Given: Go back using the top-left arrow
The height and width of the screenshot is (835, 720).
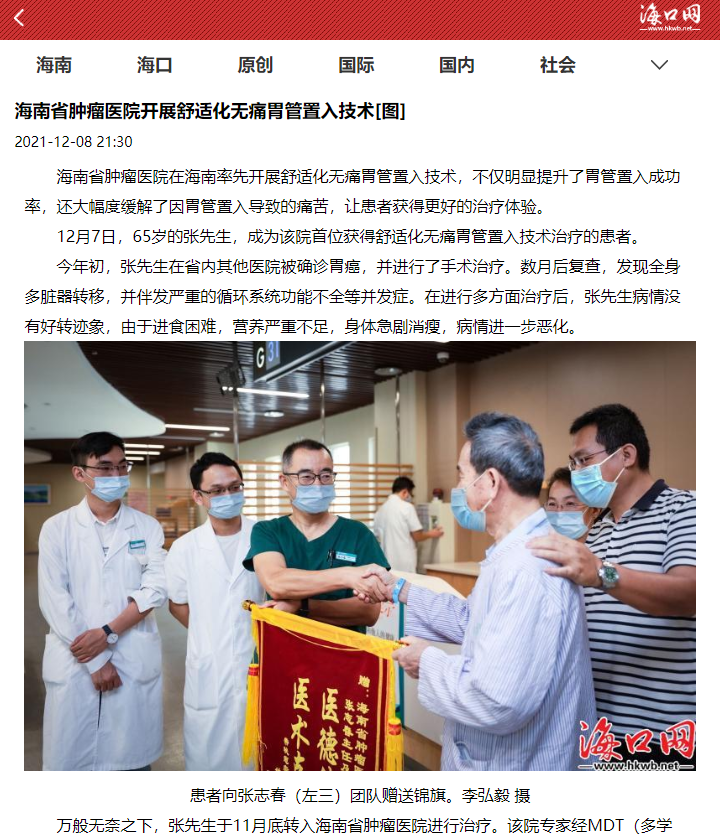Looking at the screenshot, I should (x=19, y=18).
